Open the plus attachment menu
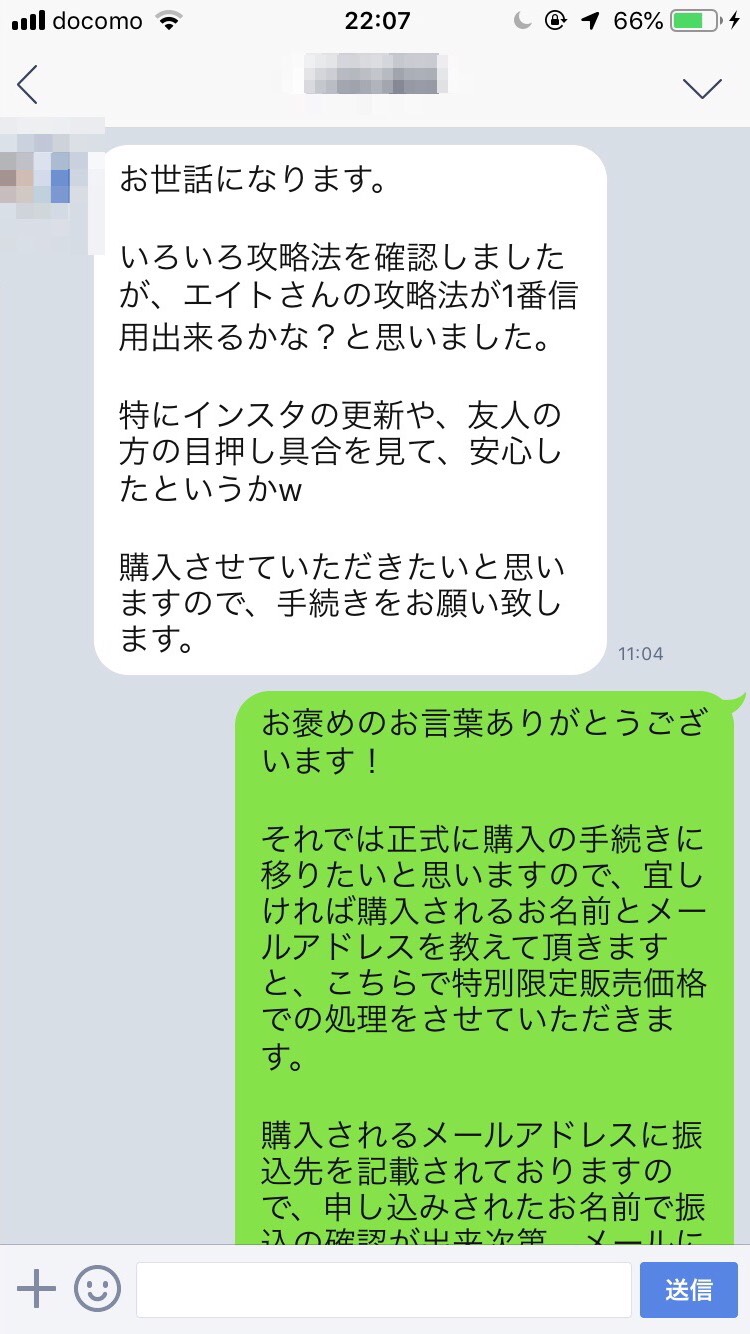The height and width of the screenshot is (1334, 750). pos(37,1289)
